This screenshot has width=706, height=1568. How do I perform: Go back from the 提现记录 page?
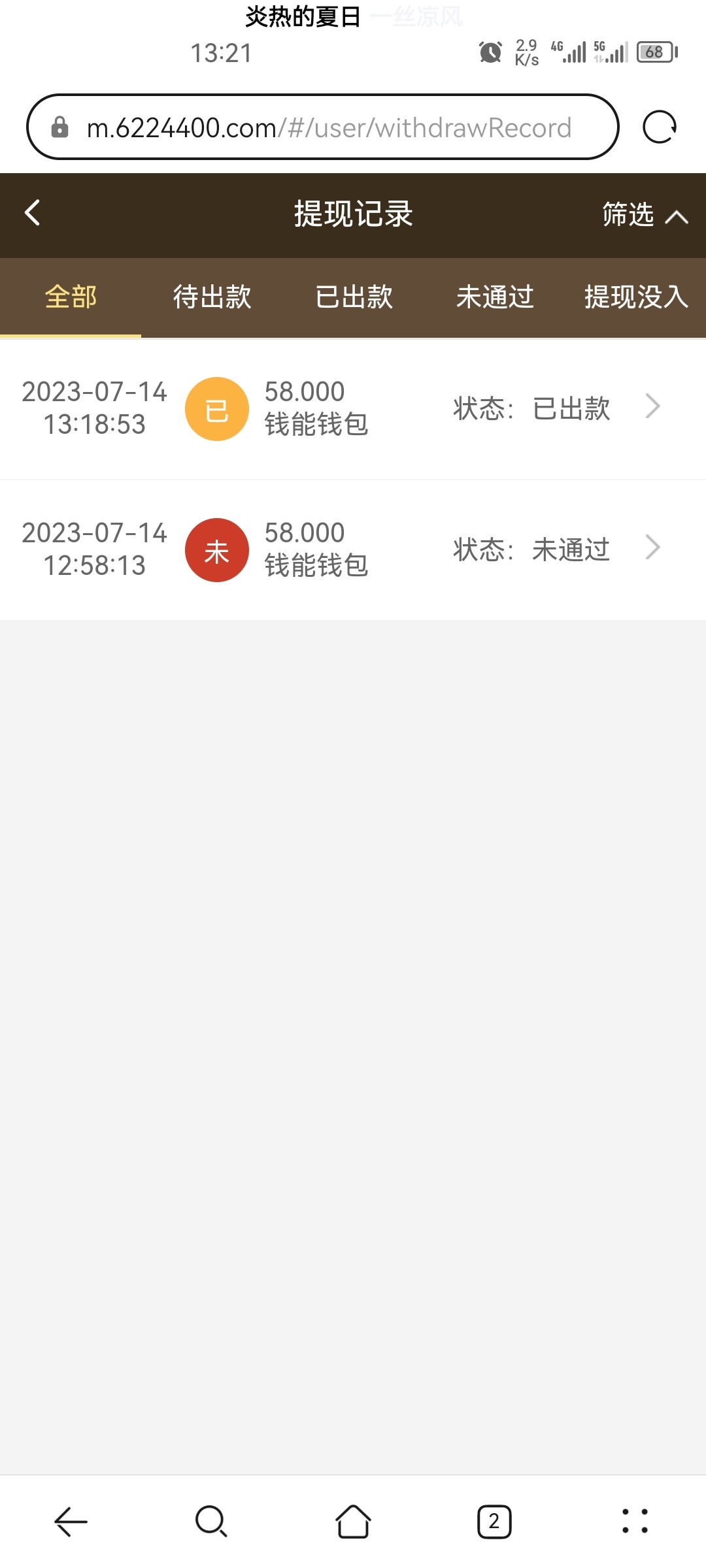[x=33, y=213]
